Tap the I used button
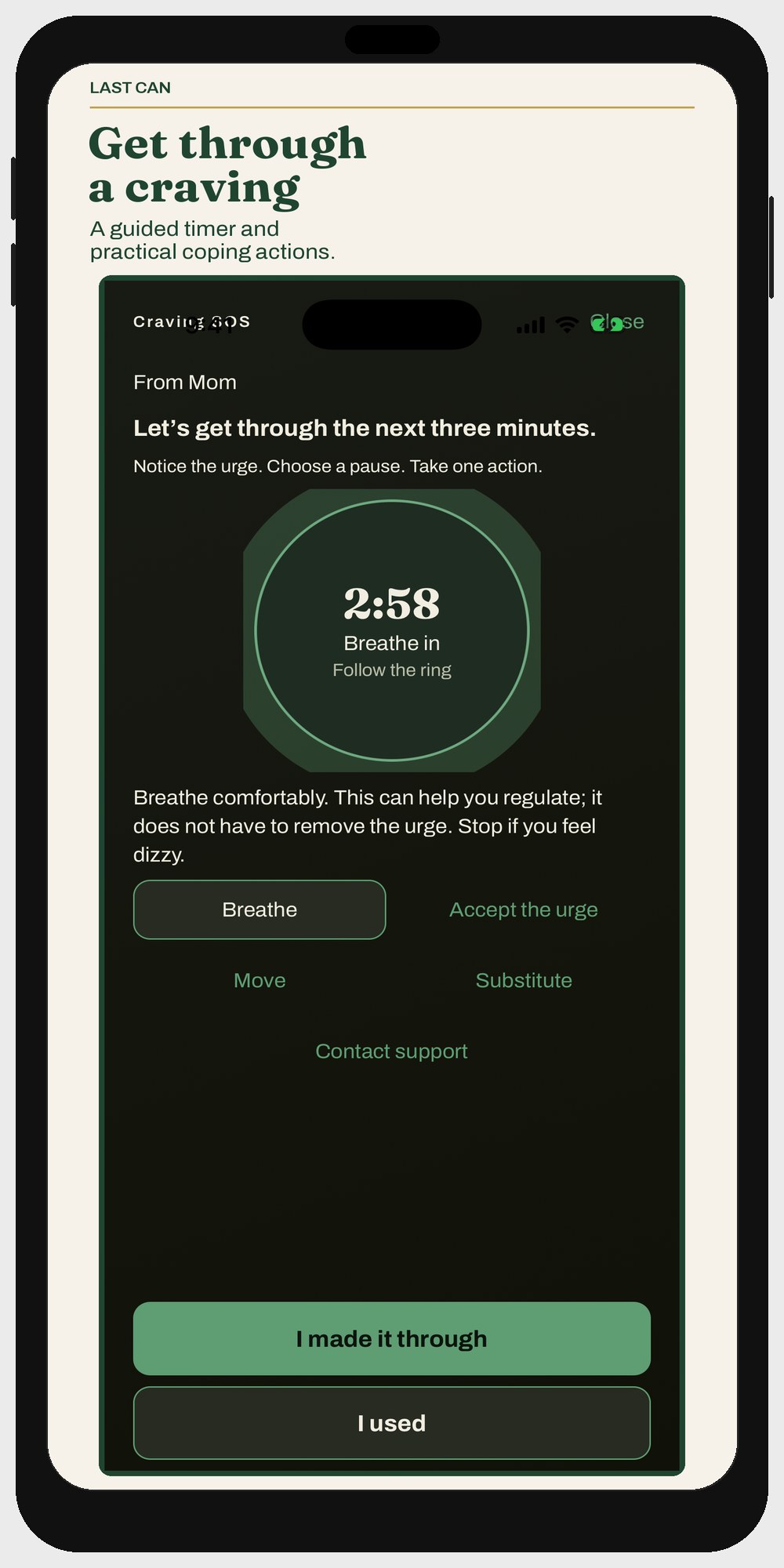The width and height of the screenshot is (784, 1568). click(392, 1423)
